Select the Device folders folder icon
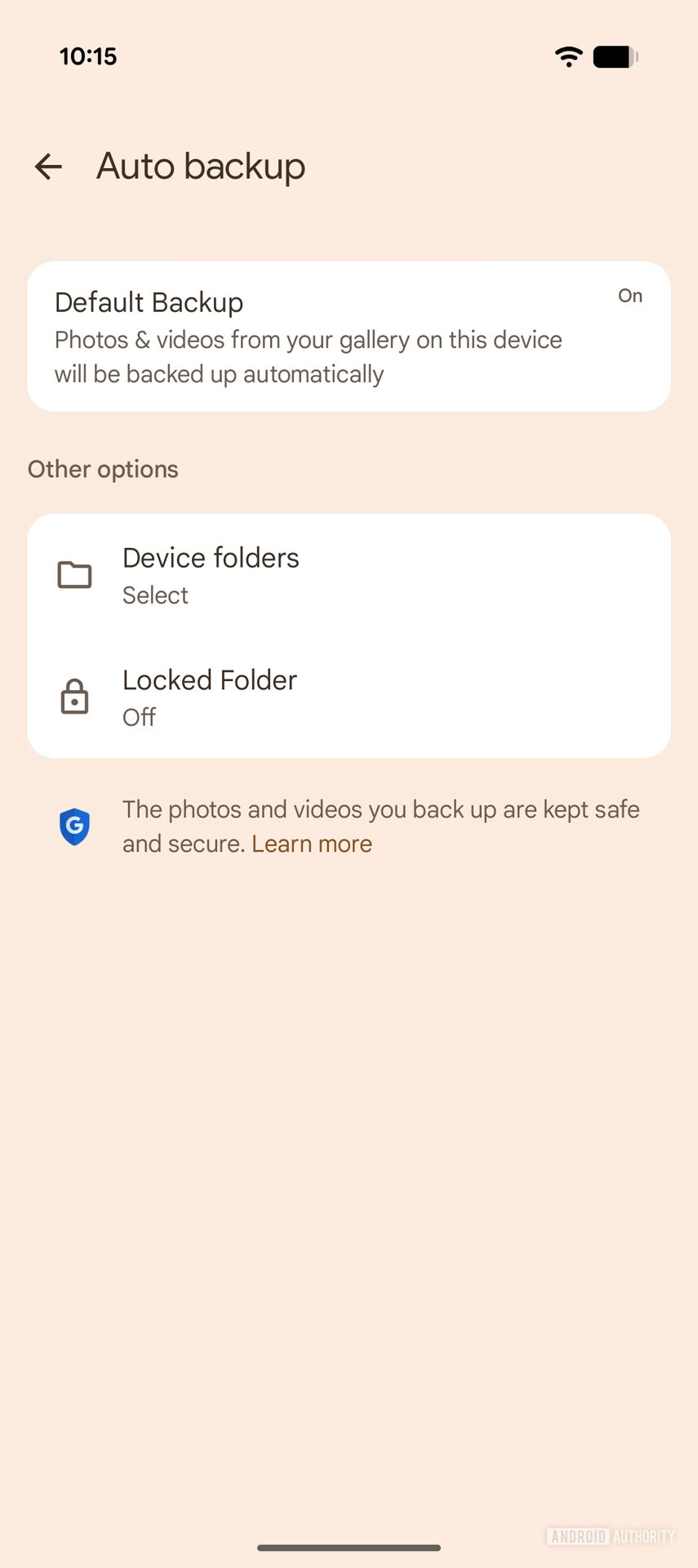698x1568 pixels. coord(74,575)
